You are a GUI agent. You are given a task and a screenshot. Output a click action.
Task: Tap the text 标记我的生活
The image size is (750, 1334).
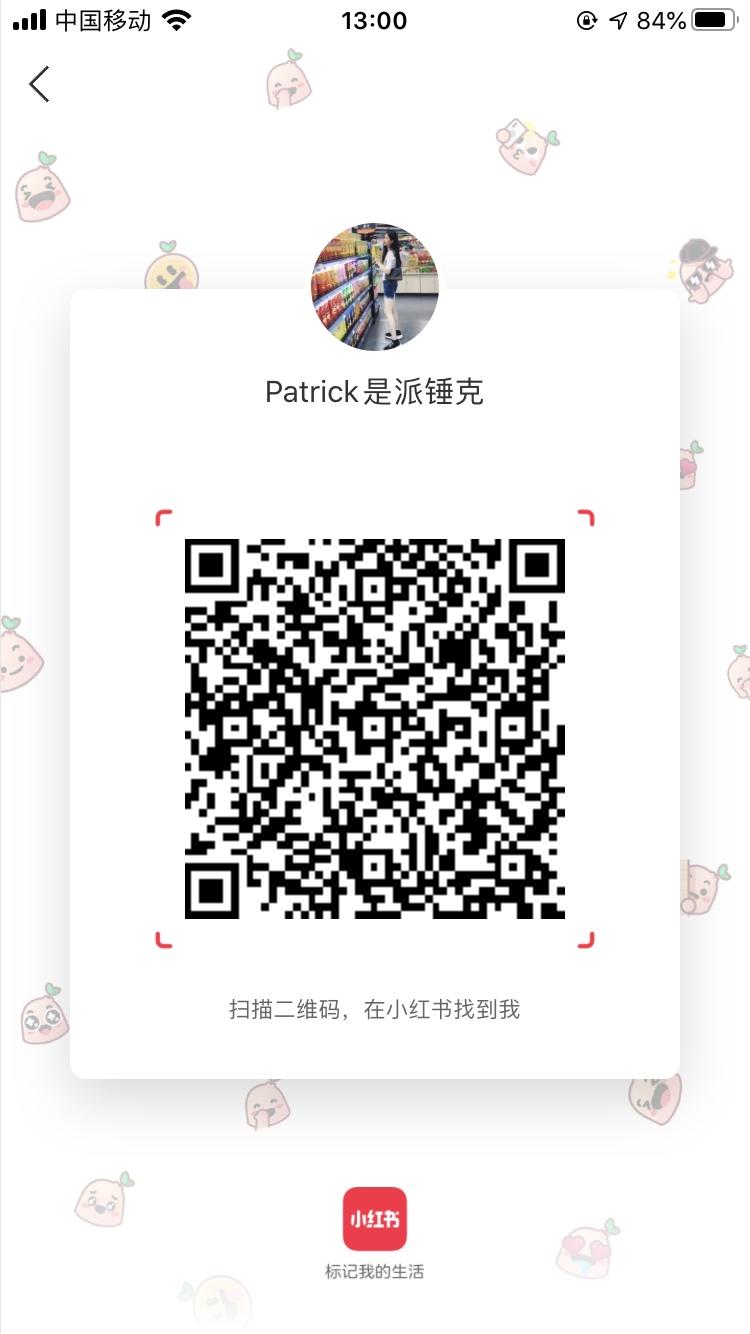click(x=375, y=1271)
